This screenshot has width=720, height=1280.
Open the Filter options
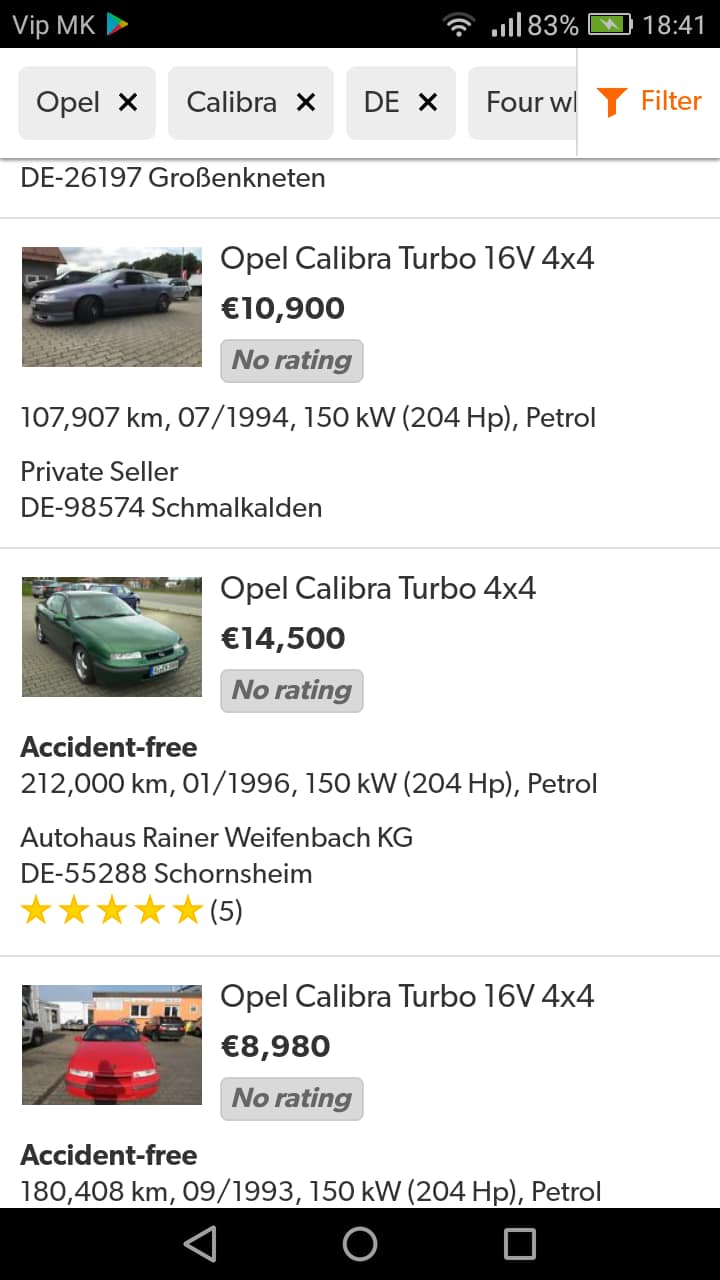[x=650, y=102]
